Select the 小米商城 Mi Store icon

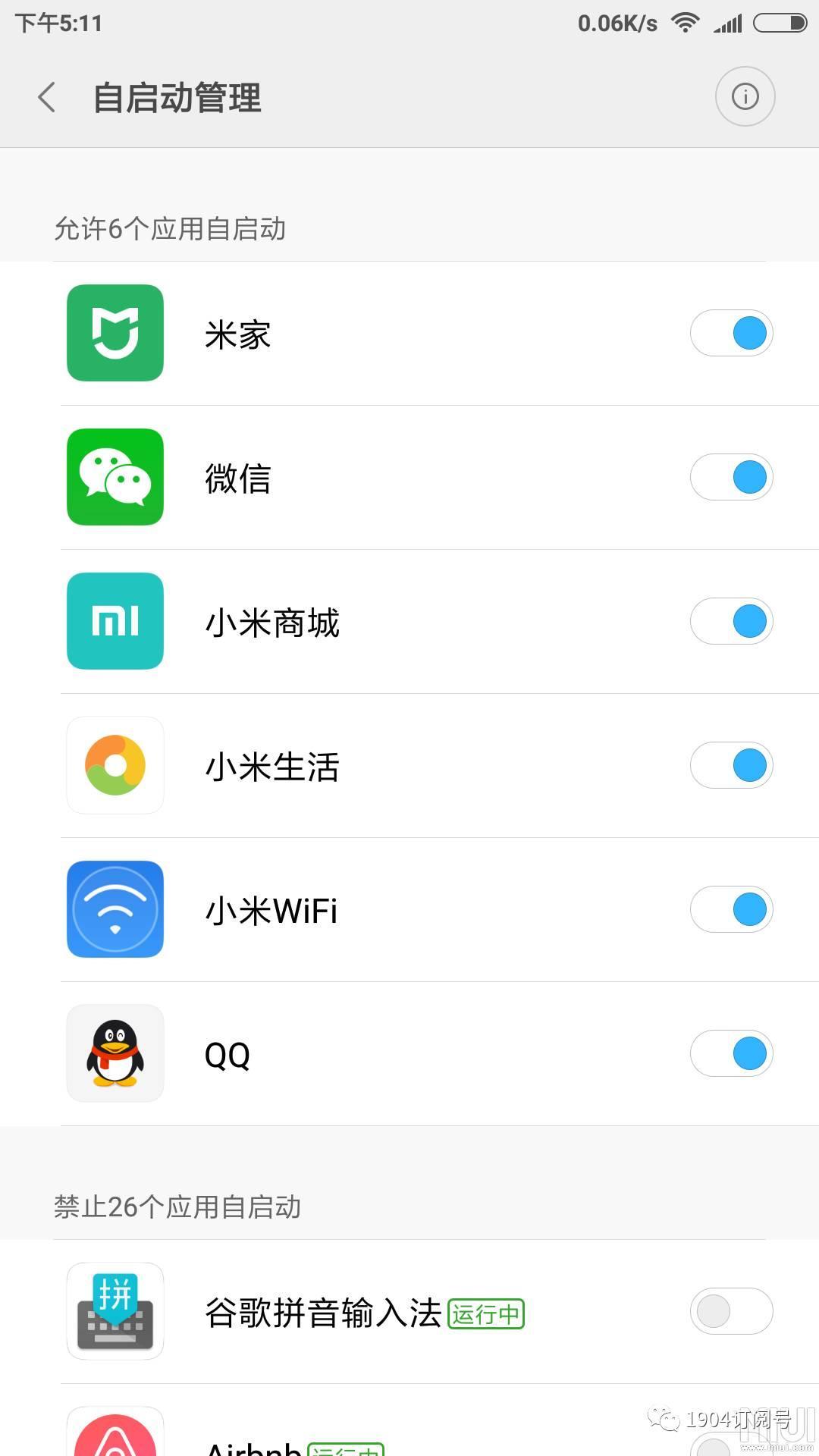[x=115, y=621]
